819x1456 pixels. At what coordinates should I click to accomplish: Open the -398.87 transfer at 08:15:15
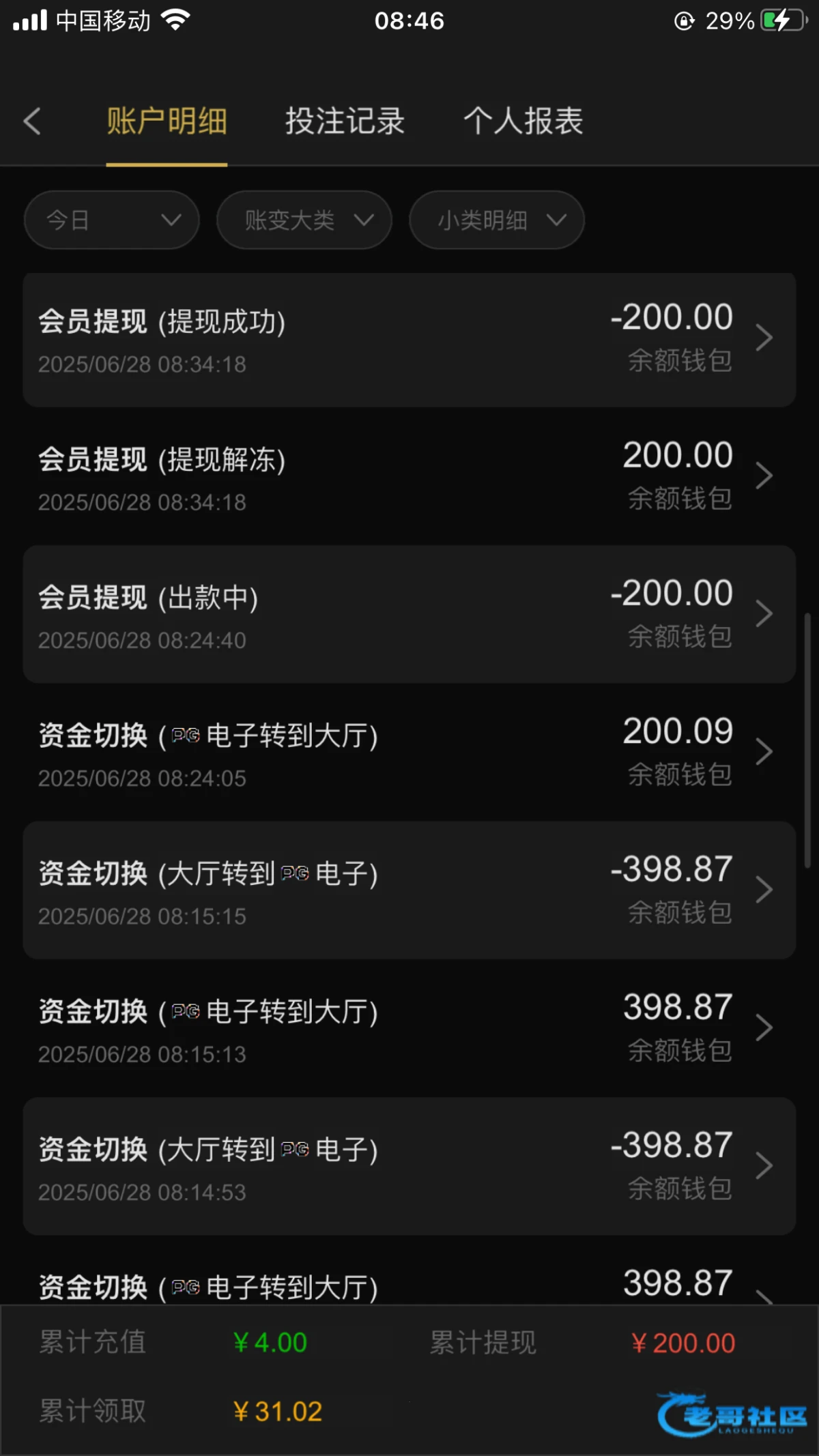tap(409, 891)
